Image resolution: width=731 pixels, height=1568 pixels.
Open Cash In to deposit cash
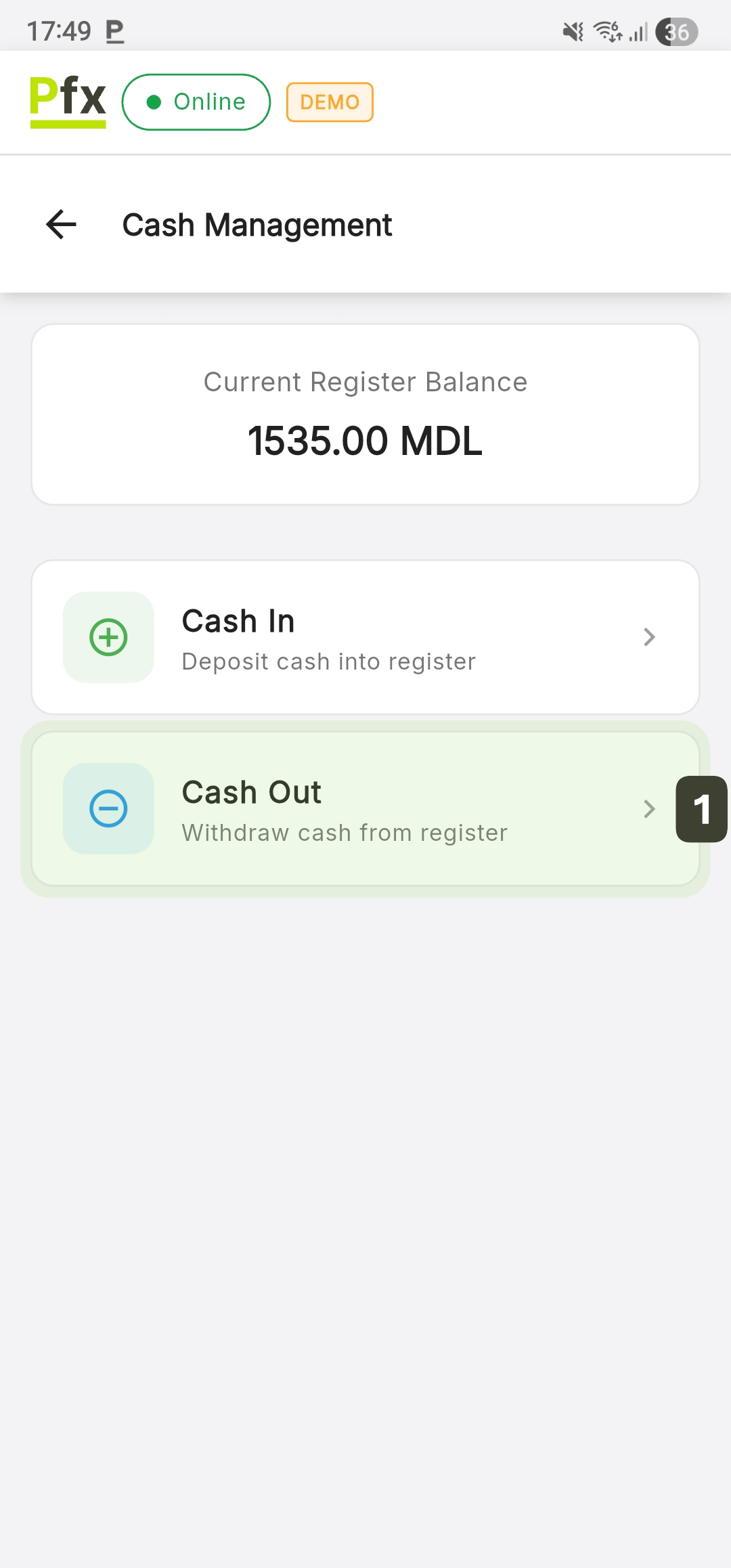point(365,637)
